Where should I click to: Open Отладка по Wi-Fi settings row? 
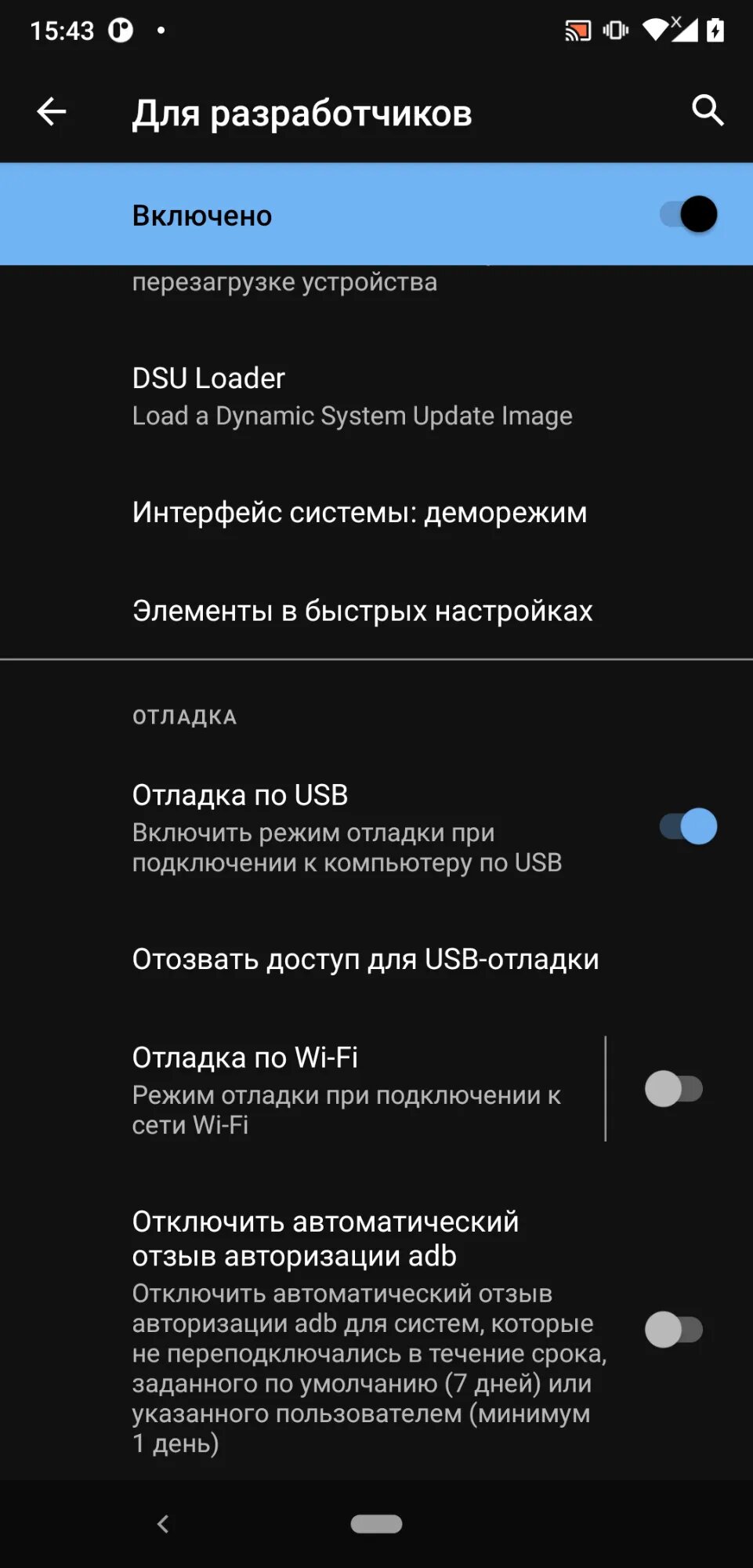[302, 1089]
